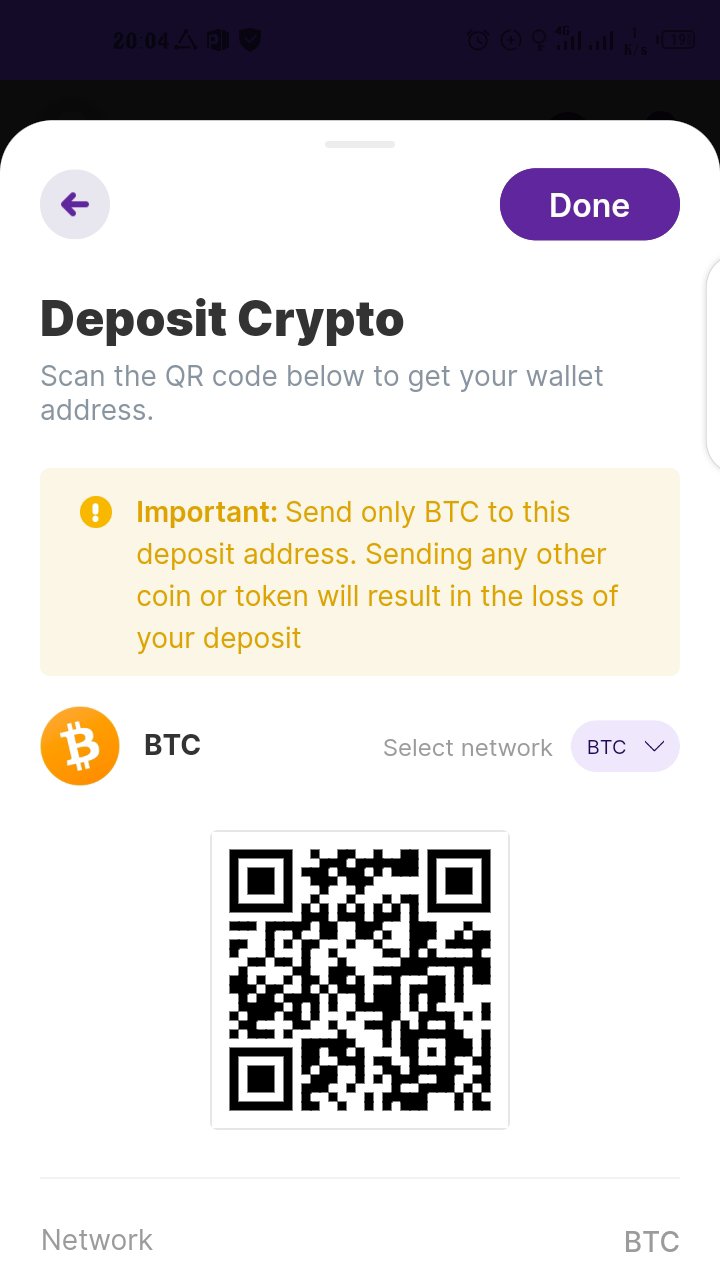Go back using the purple arrow
This screenshot has width=720, height=1280.
(75, 205)
